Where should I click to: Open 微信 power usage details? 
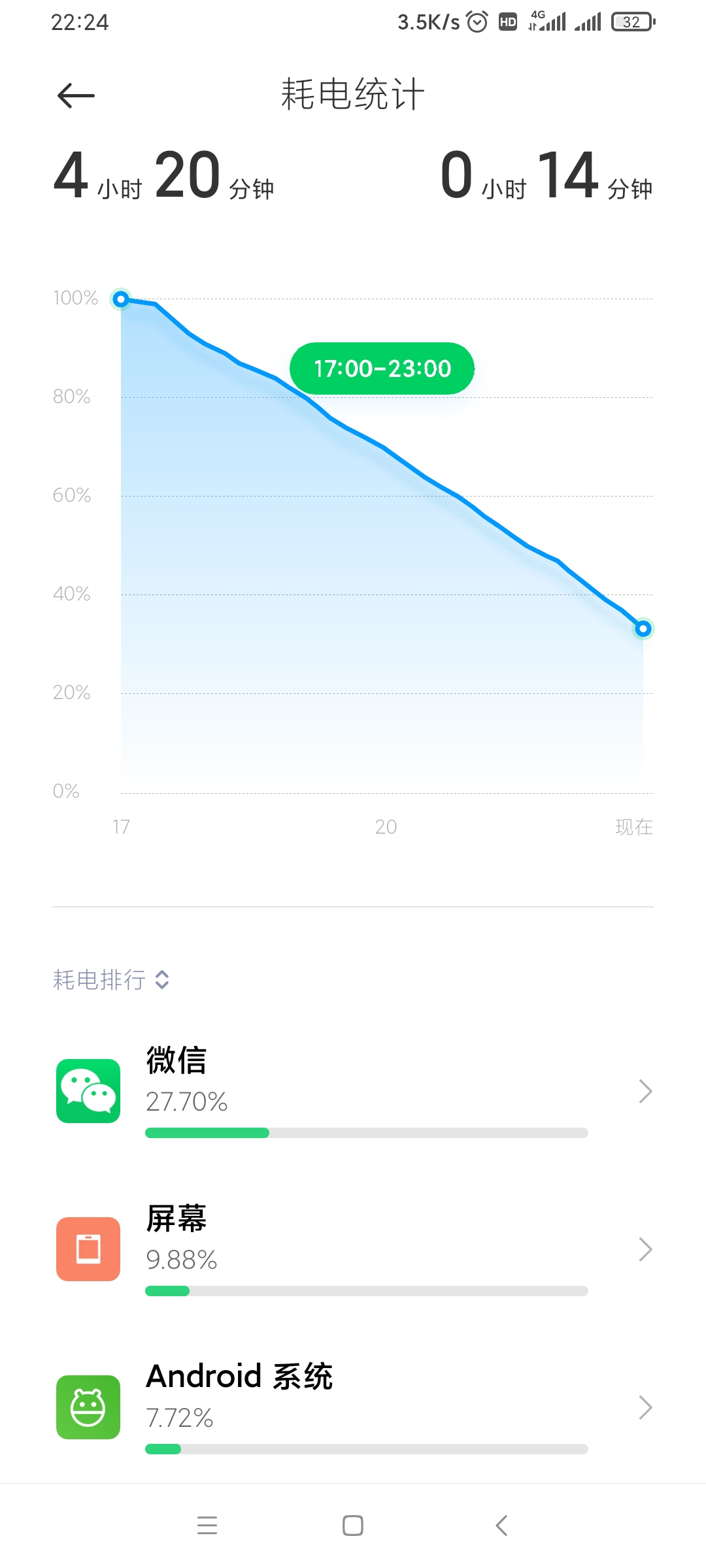coord(353,1091)
